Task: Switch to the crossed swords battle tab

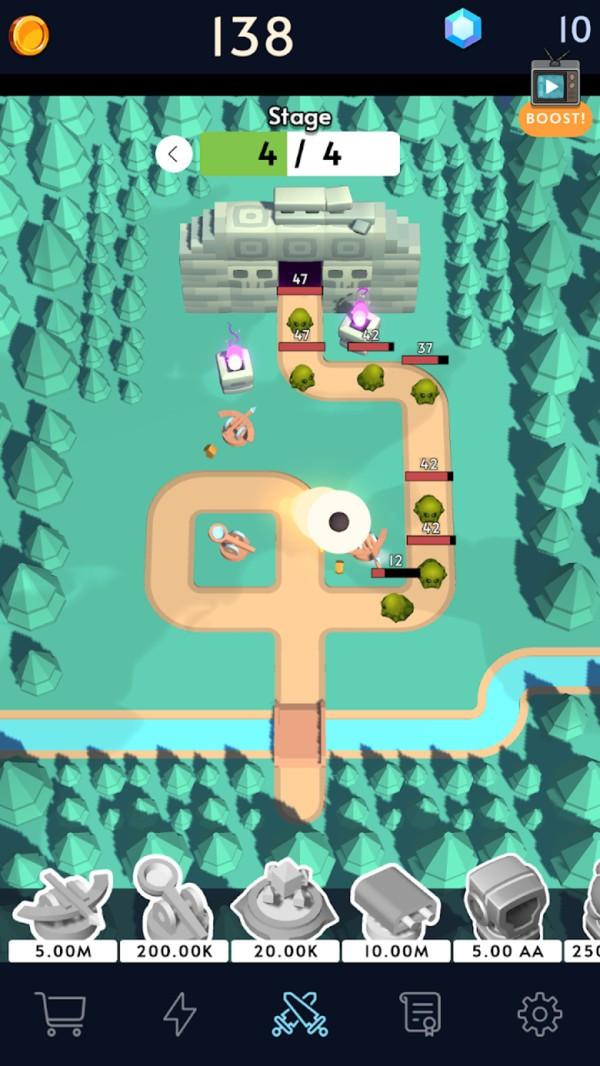Action: [300, 1014]
